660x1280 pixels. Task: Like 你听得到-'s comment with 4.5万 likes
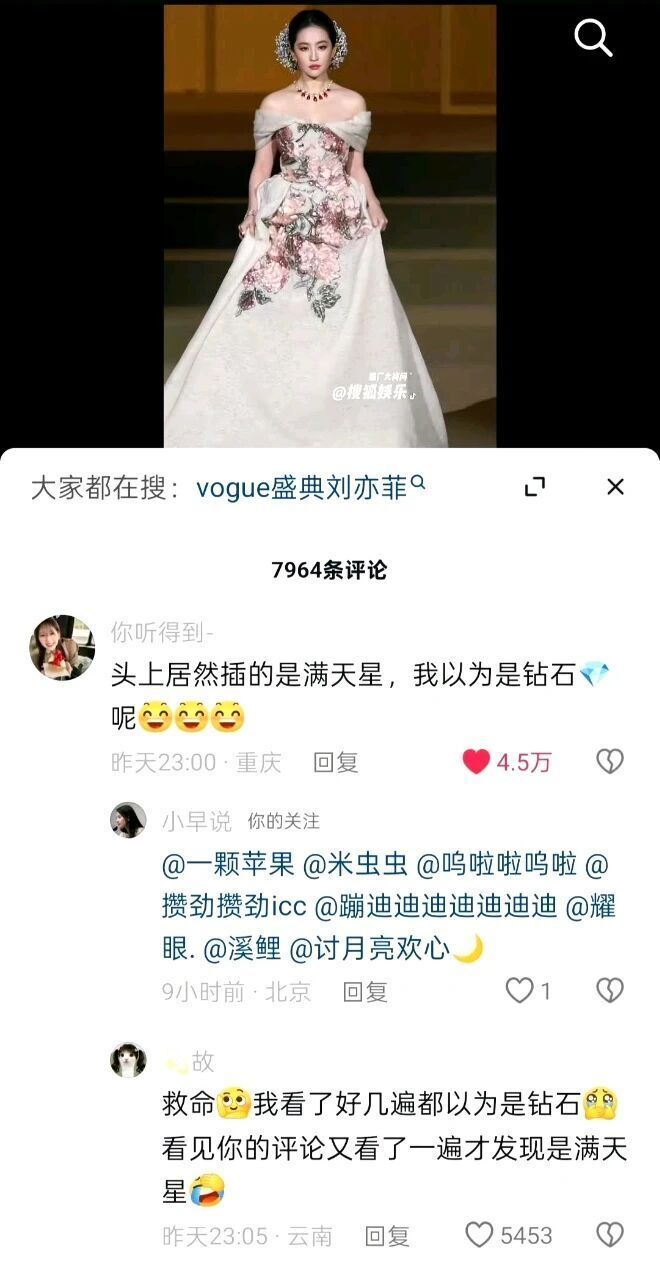(477, 762)
